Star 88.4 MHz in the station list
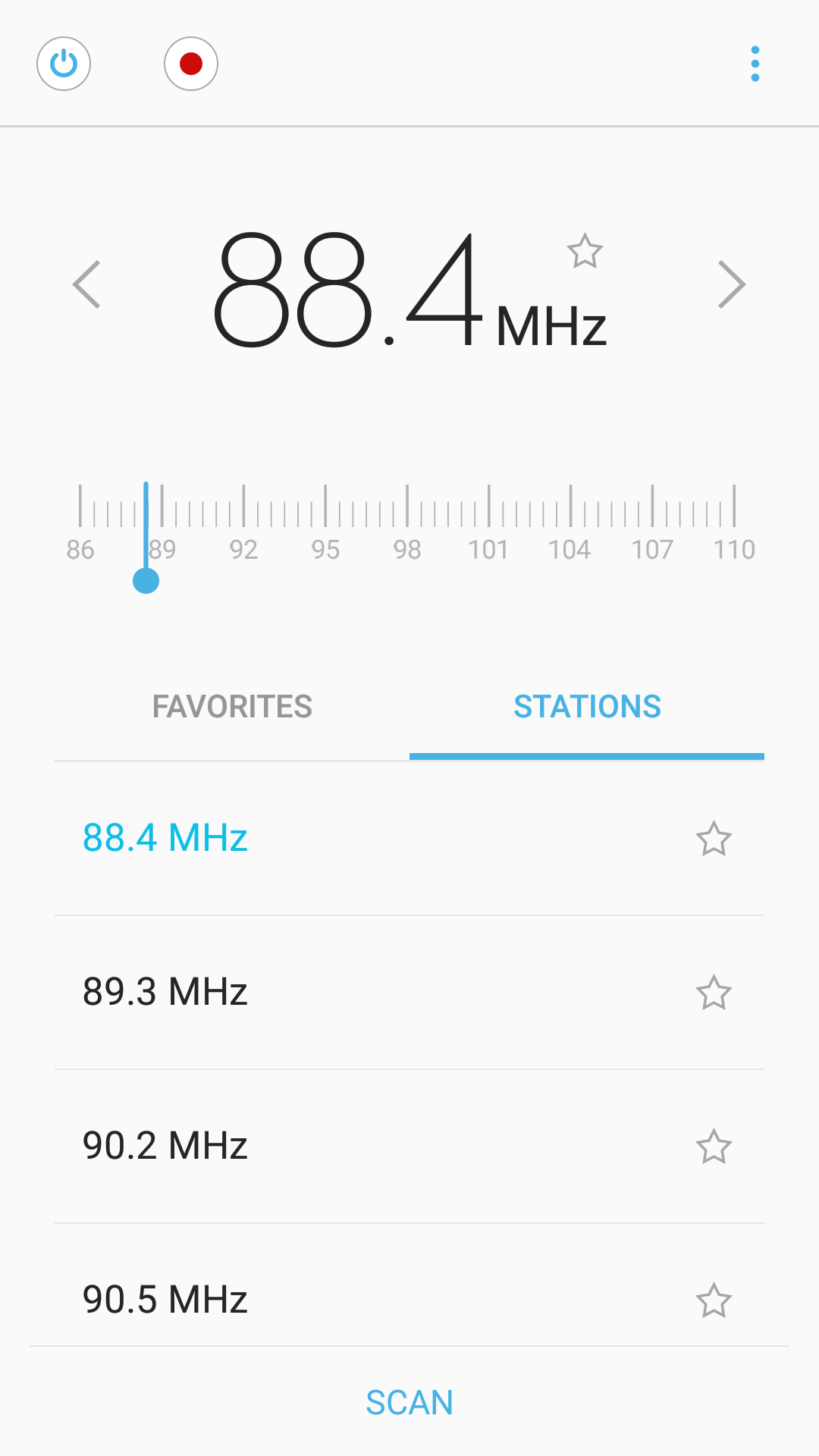Image resolution: width=819 pixels, height=1456 pixels. [714, 839]
